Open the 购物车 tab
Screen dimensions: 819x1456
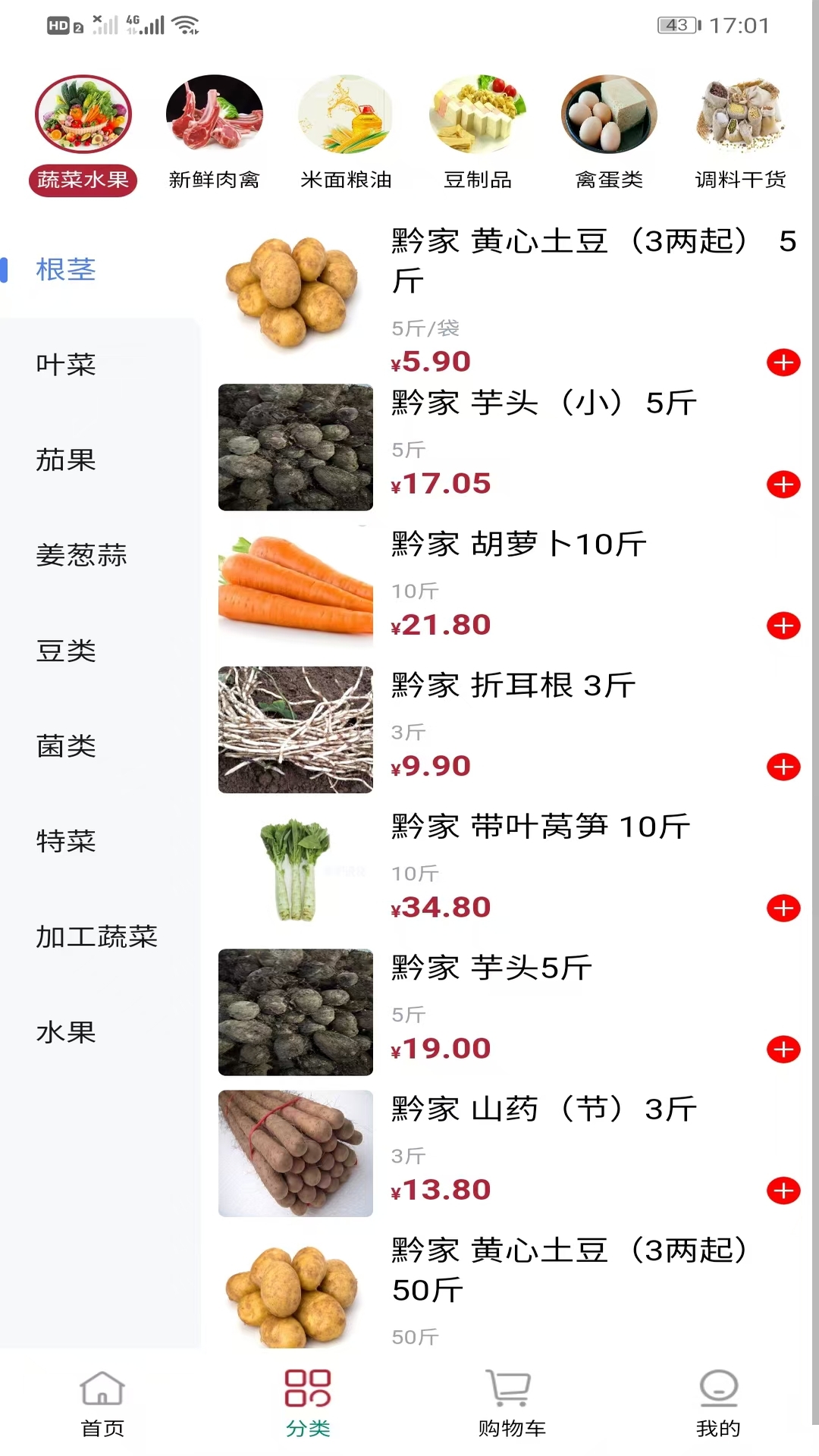[x=512, y=1404]
